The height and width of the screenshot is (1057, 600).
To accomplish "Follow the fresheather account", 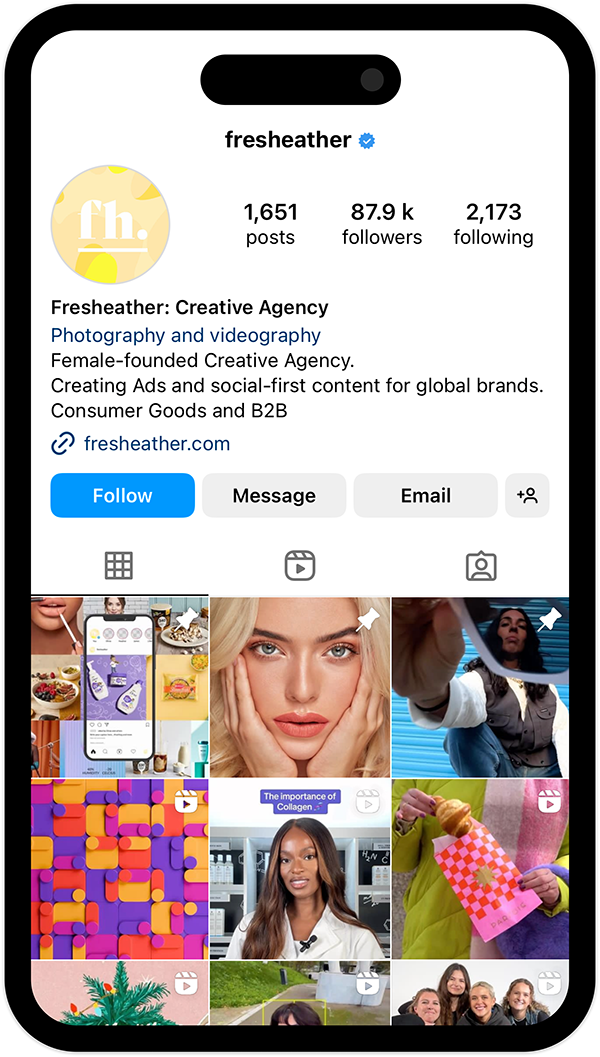I will [122, 495].
